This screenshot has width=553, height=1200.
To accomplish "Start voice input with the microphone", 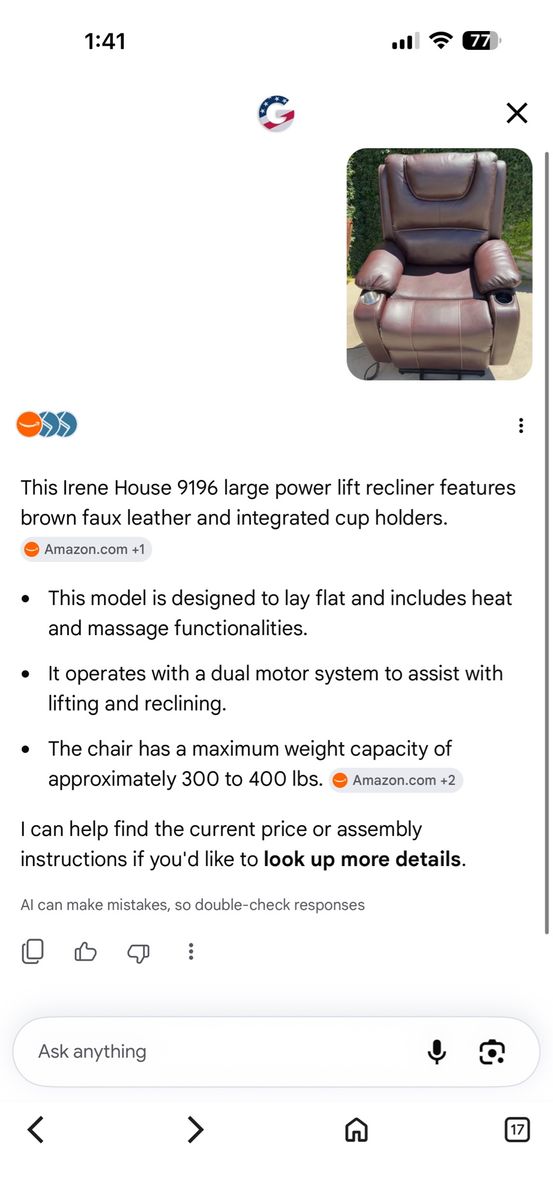I will click(437, 1052).
